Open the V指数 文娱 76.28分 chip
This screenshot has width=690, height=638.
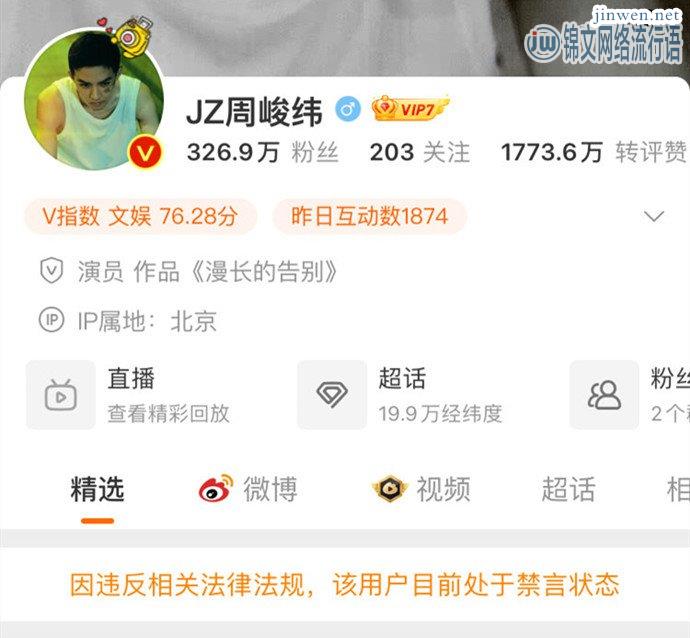[x=140, y=216]
